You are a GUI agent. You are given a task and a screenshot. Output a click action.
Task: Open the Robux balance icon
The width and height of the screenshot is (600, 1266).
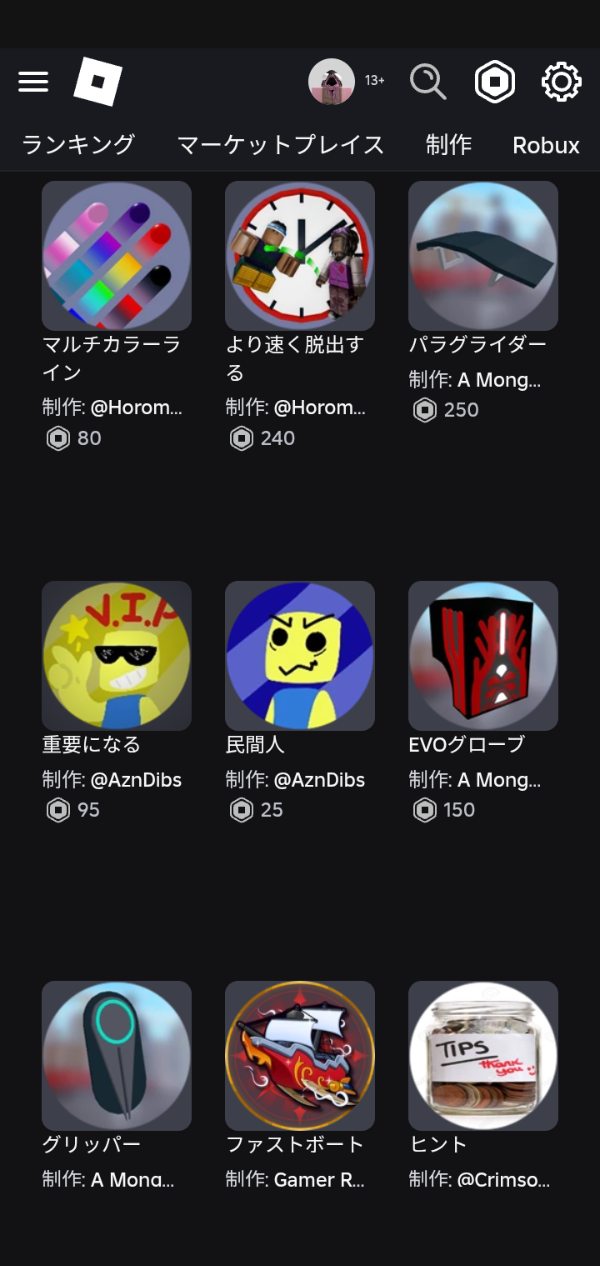(494, 82)
